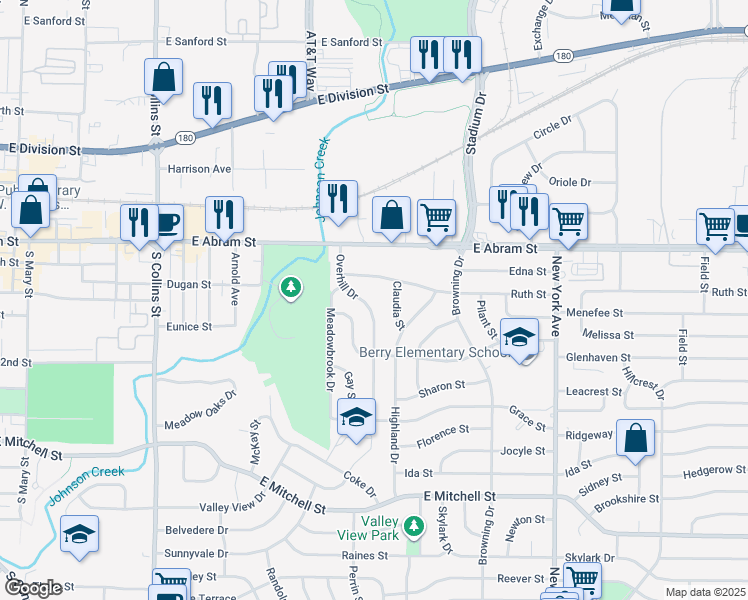Tap the shopping bag marker near Ridgeway

click(635, 437)
